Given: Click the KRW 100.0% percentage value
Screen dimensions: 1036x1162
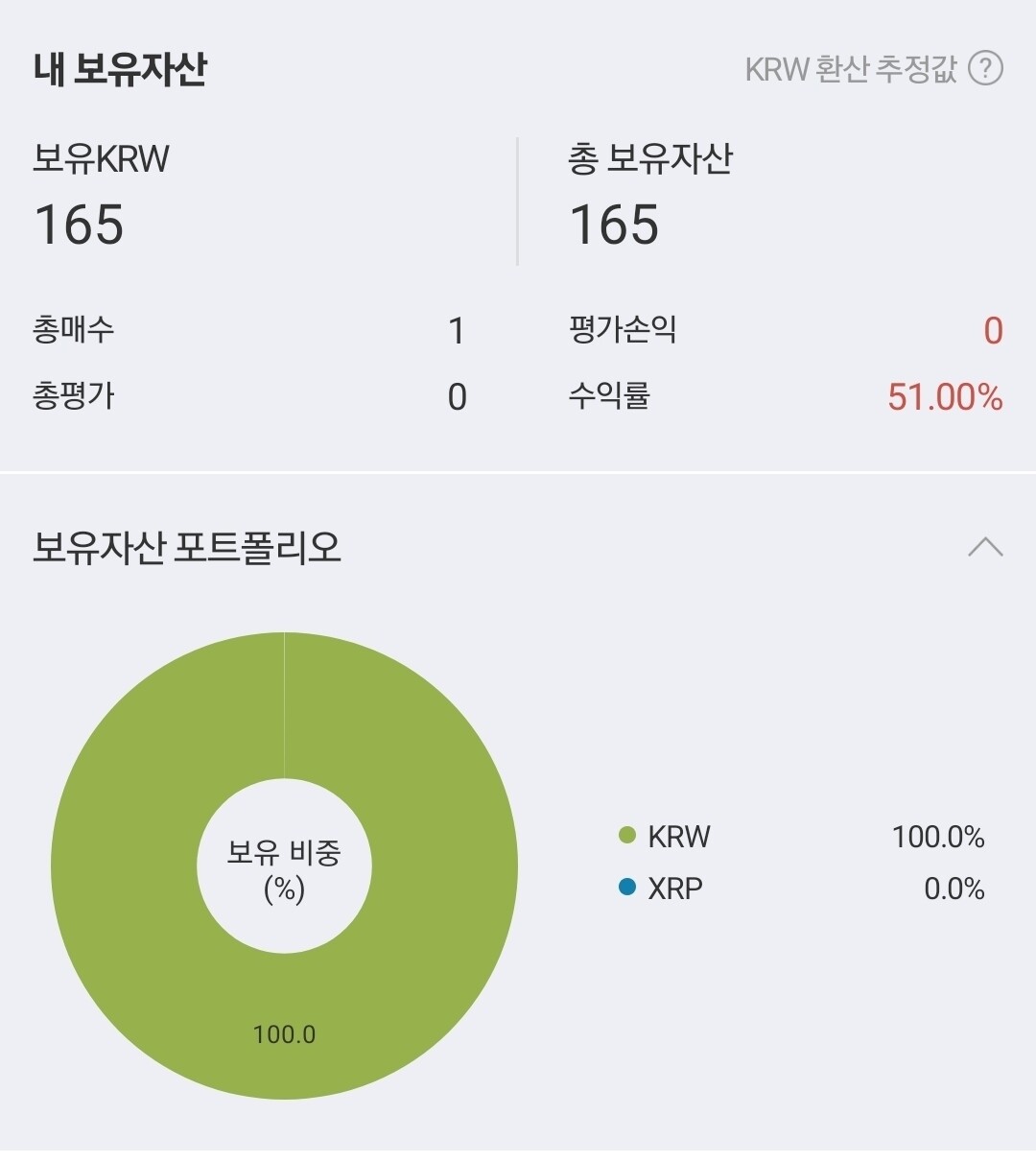Looking at the screenshot, I should pyautogui.click(x=939, y=836).
